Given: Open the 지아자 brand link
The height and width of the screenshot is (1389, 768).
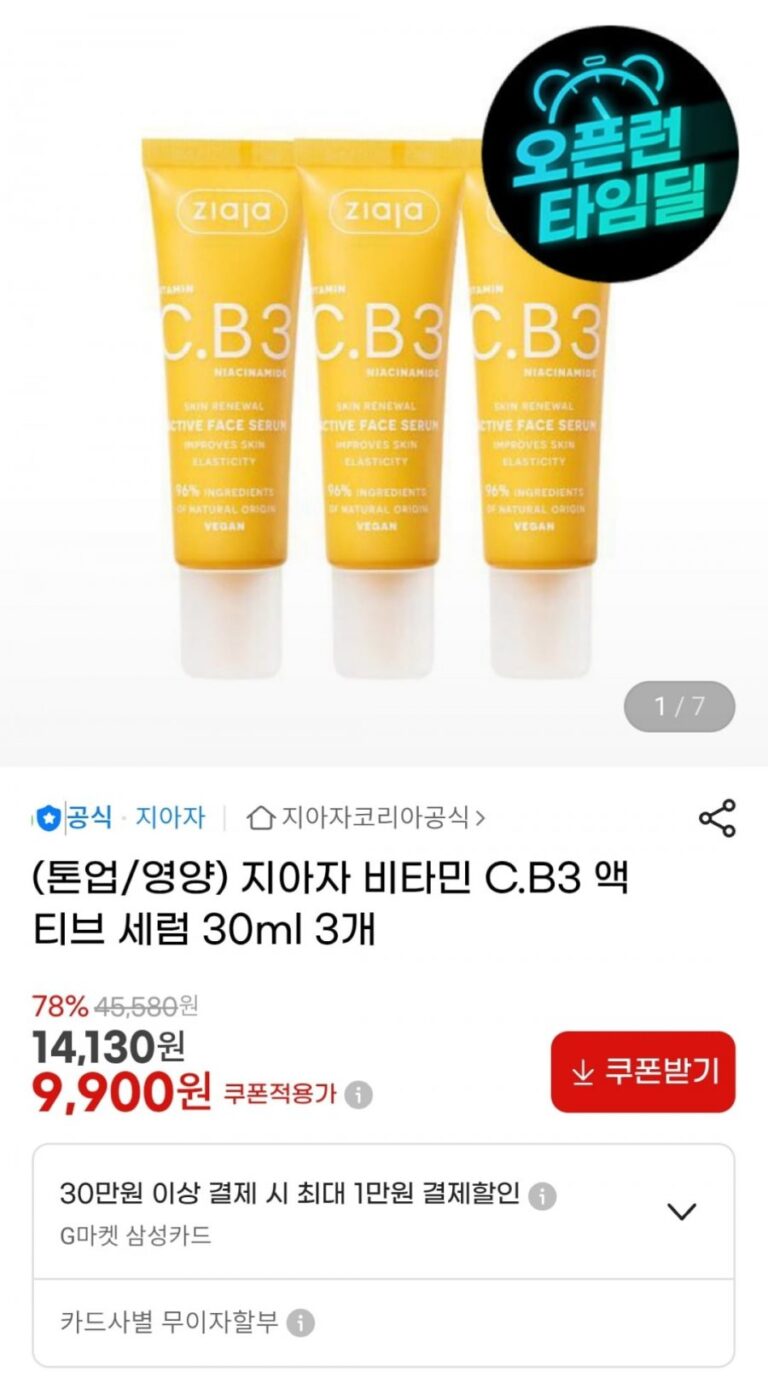Looking at the screenshot, I should [170, 817].
